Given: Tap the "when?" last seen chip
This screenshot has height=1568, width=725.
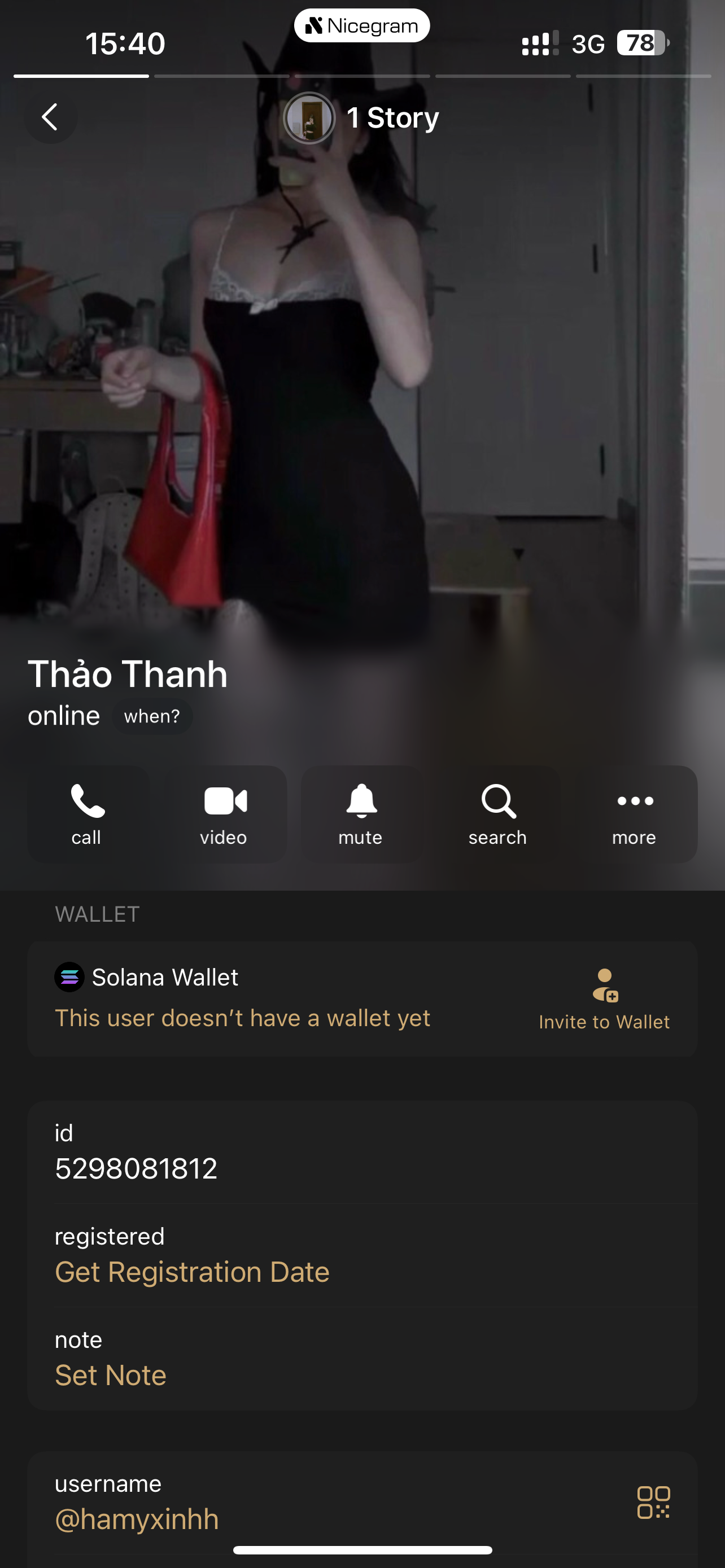Looking at the screenshot, I should [152, 716].
